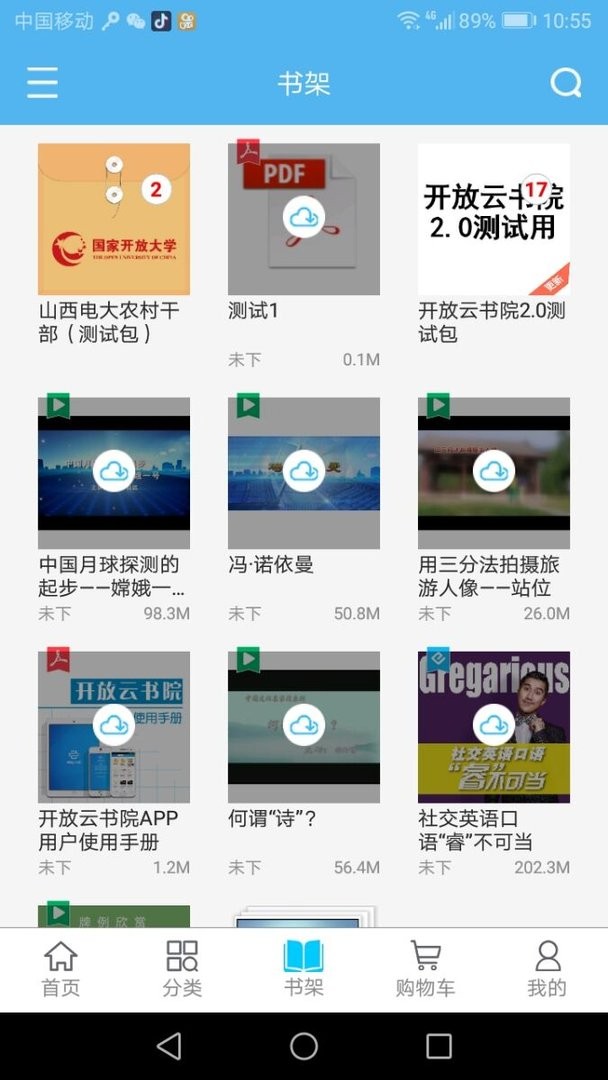Go to the 购物车 tab
The image size is (608, 1080).
[425, 969]
